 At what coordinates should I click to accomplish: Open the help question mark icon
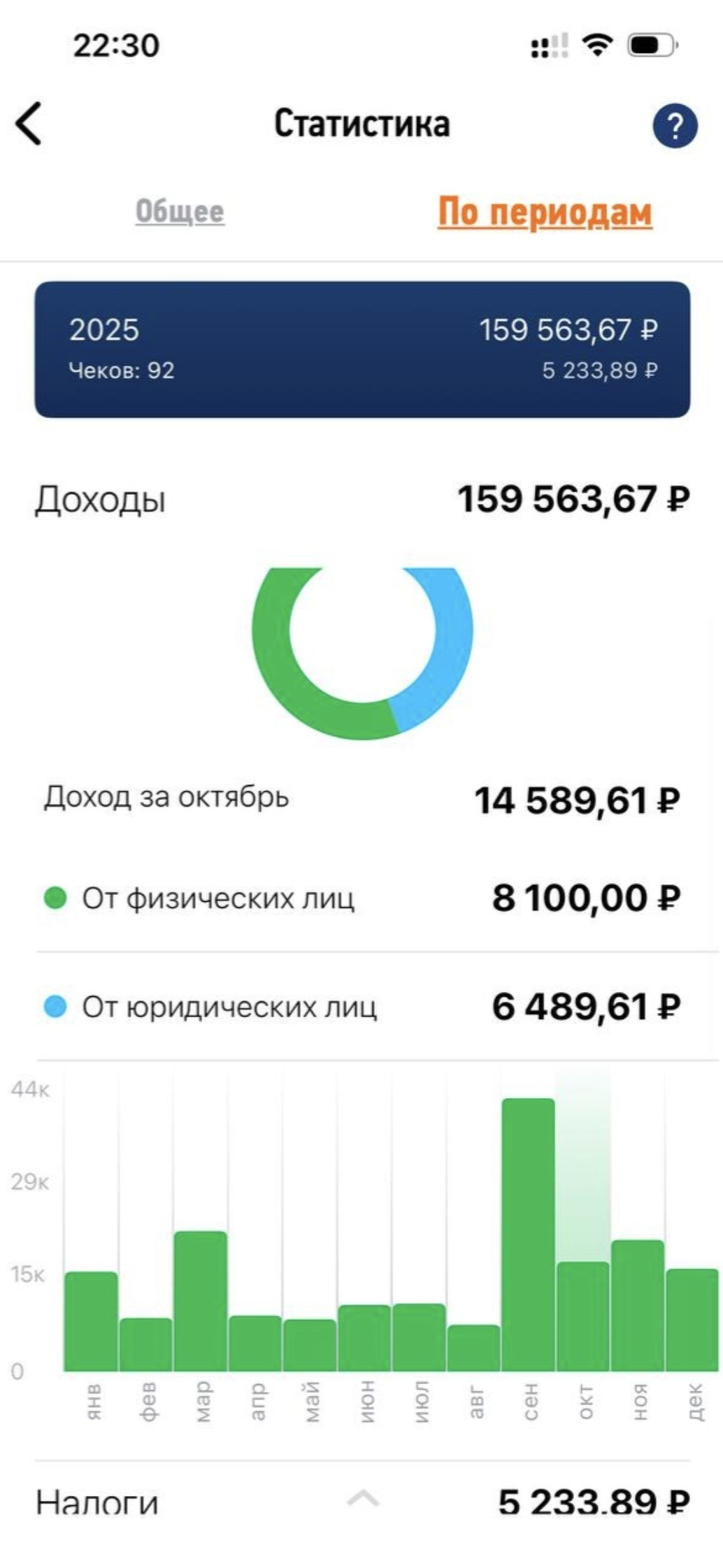coord(675,126)
